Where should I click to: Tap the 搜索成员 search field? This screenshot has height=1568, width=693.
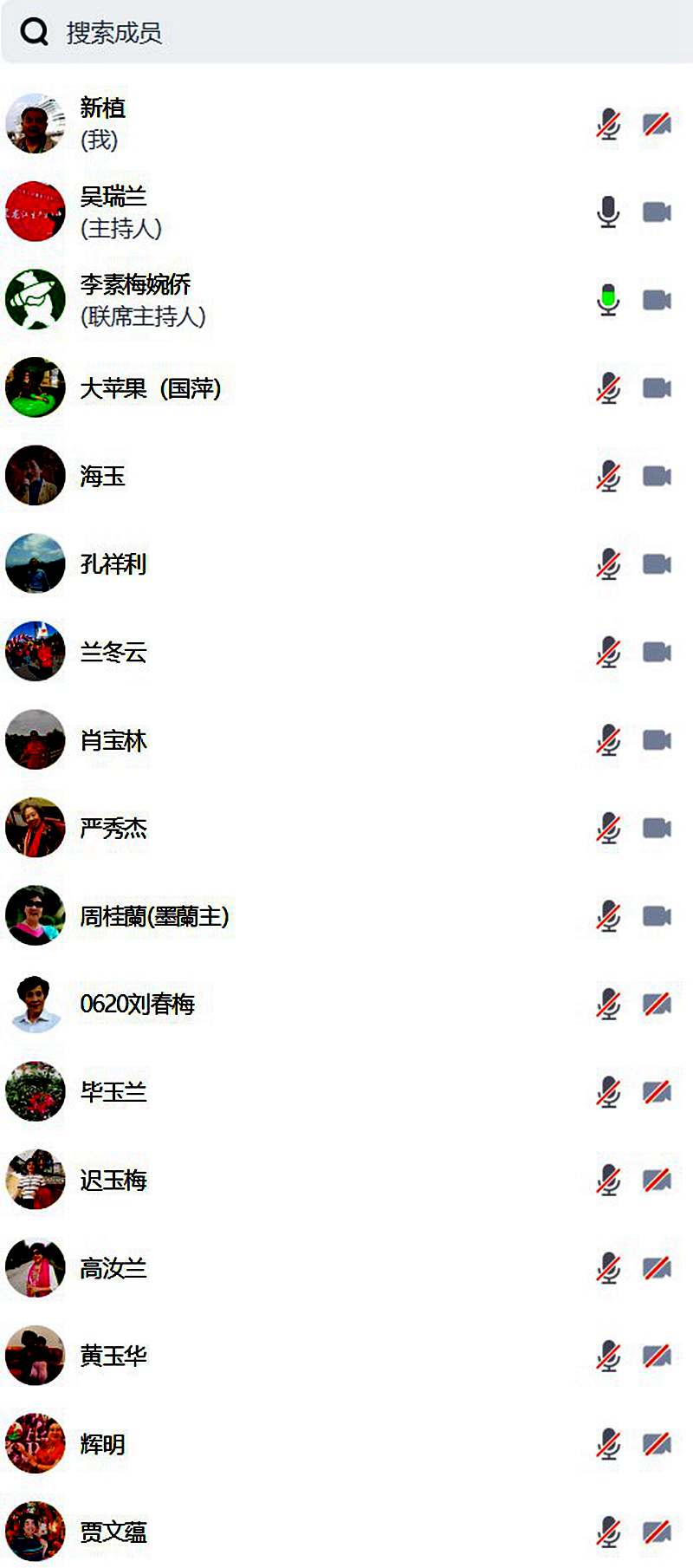pyautogui.click(x=346, y=33)
